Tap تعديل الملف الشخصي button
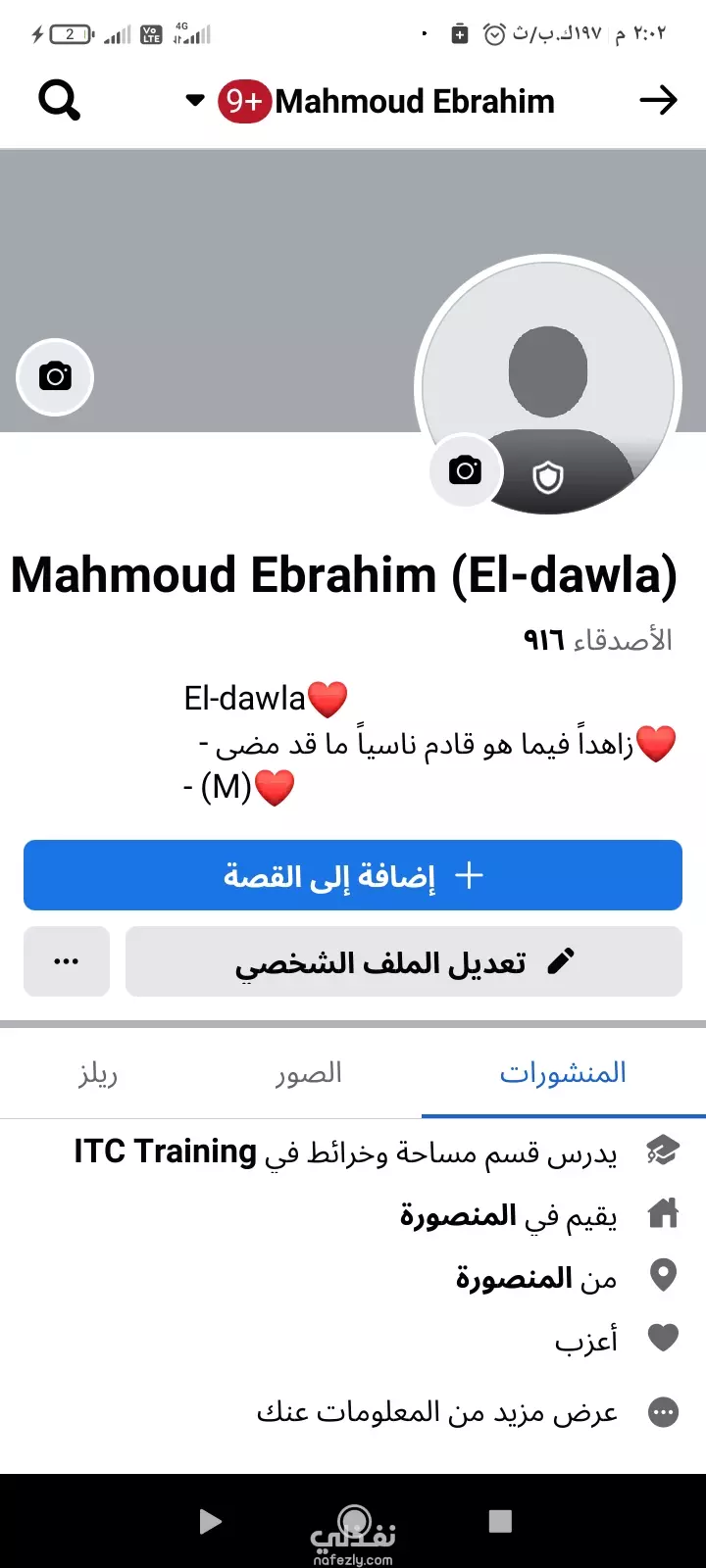The width and height of the screenshot is (706, 1568). pos(404,961)
